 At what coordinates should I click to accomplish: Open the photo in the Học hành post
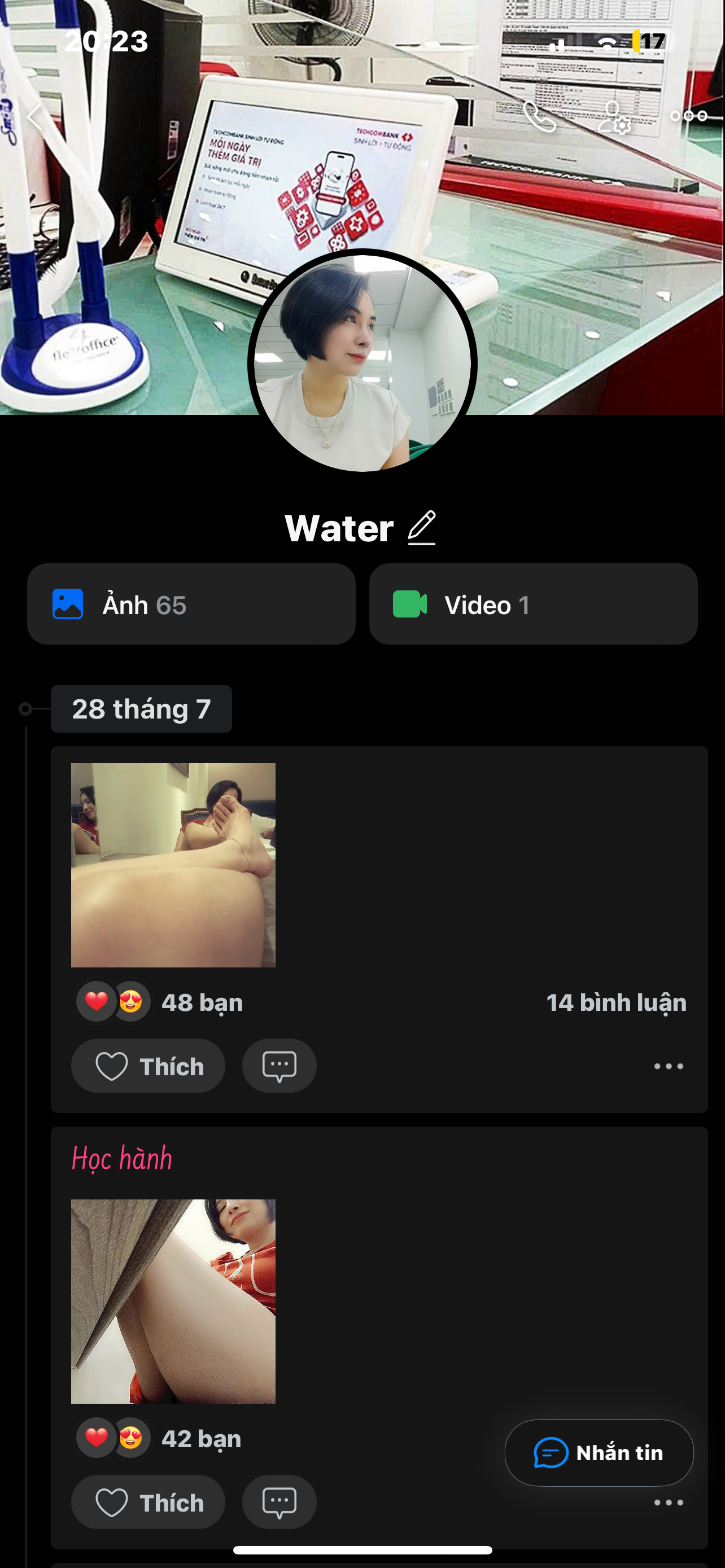coord(173,1302)
